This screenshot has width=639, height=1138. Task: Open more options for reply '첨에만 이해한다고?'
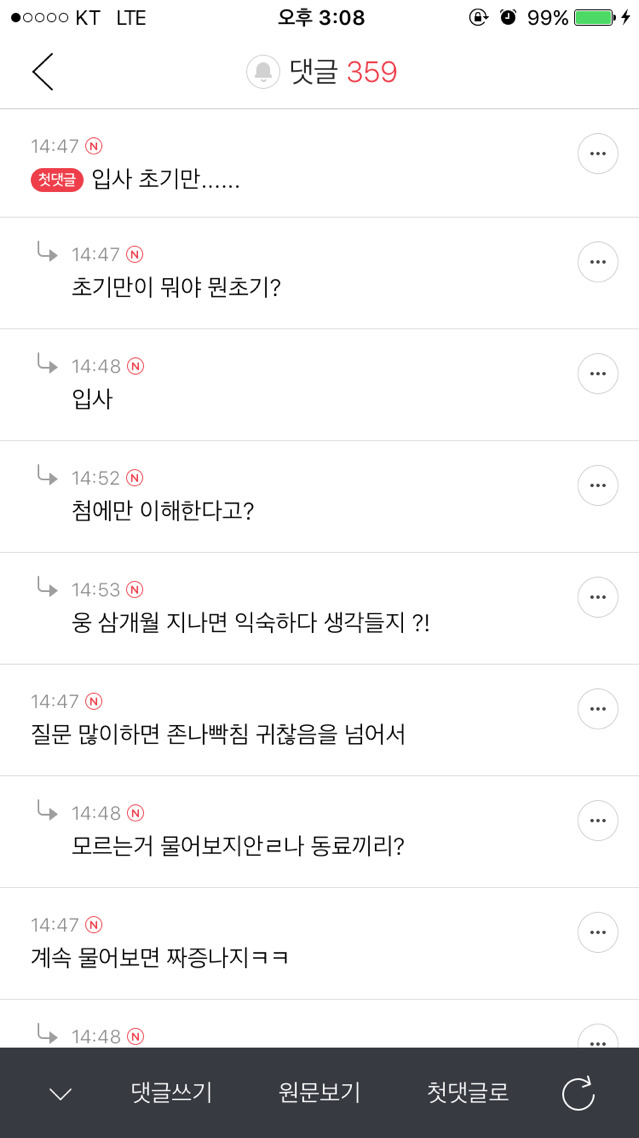point(598,486)
